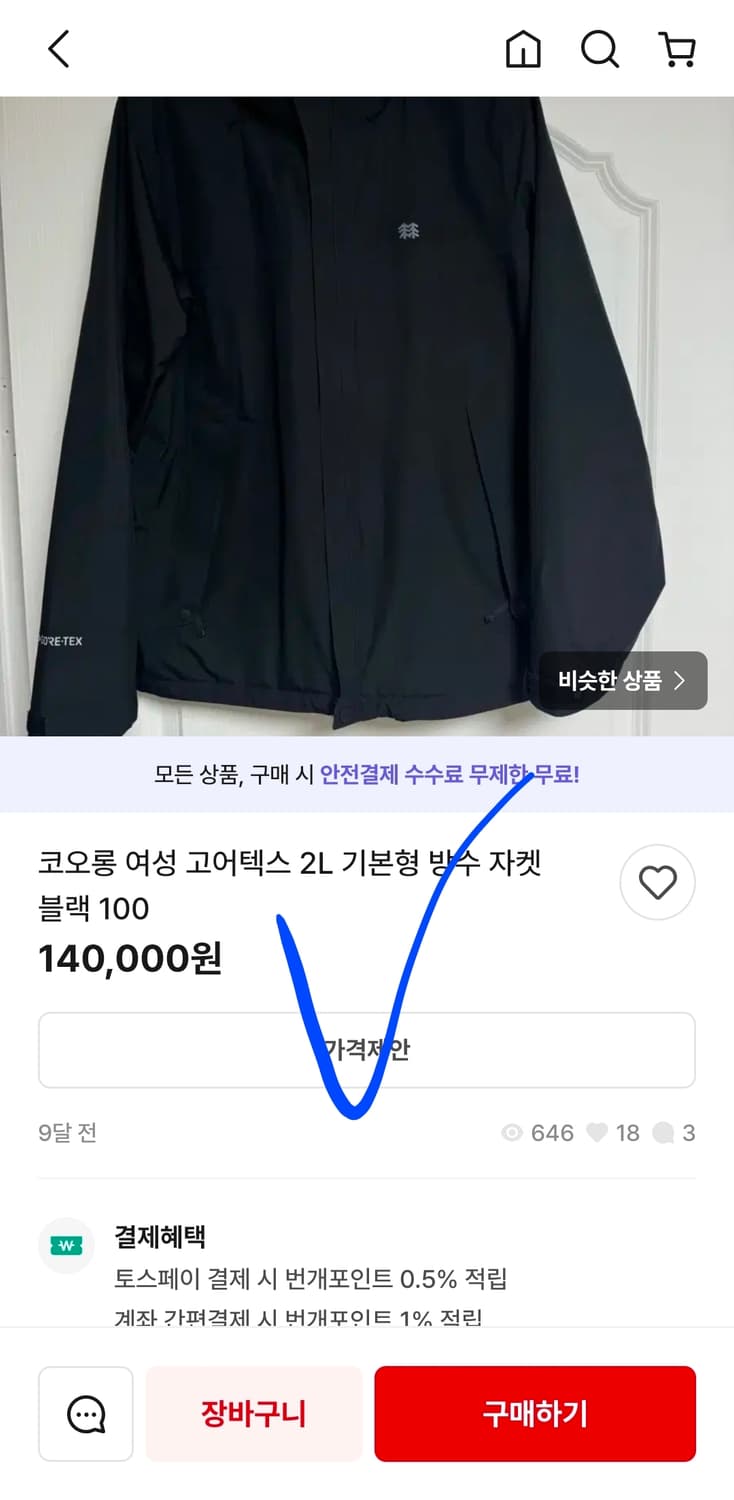
Task: Click the 9달 전 listing timestamp
Action: (66, 1132)
